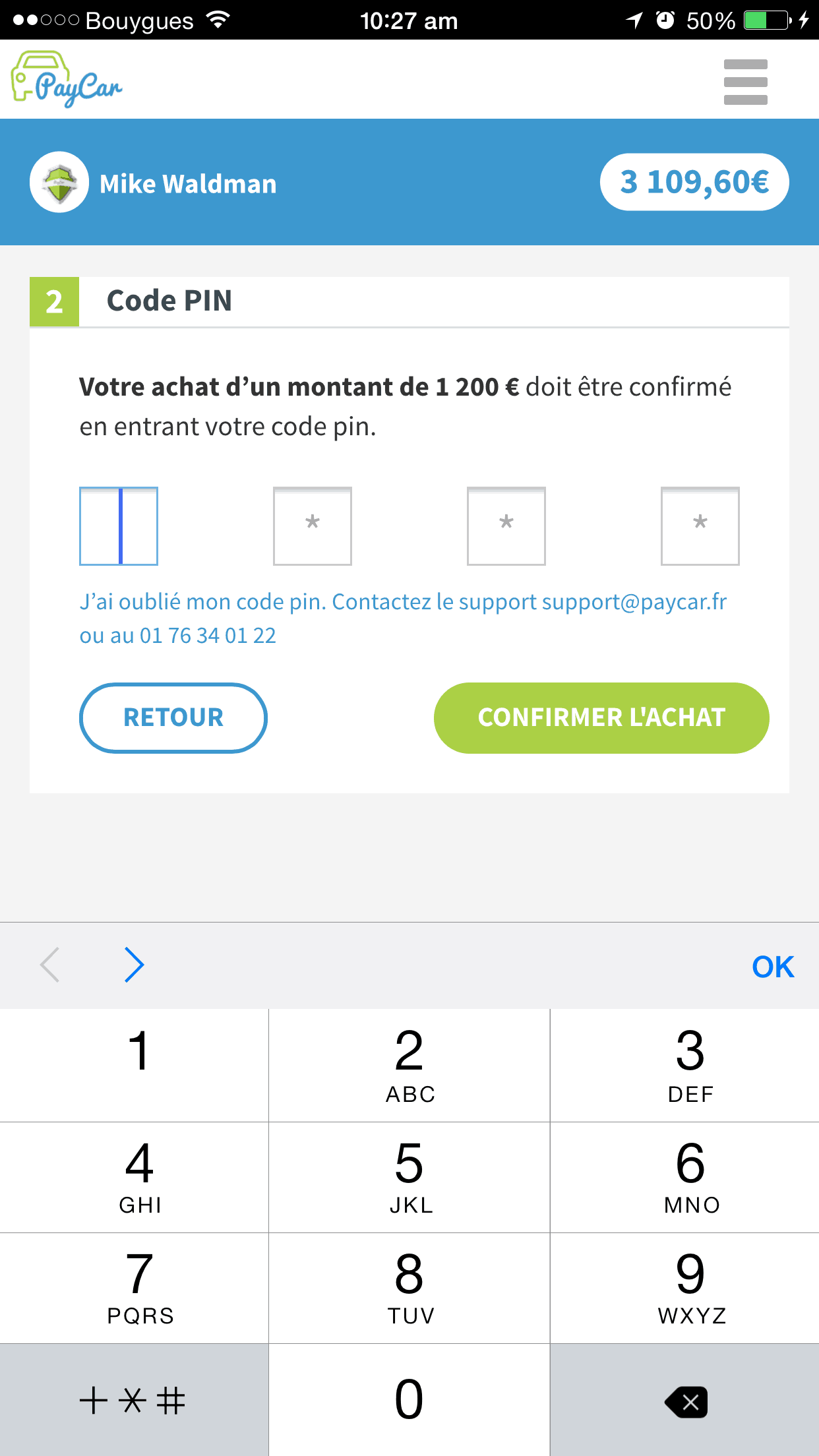Dismiss keyboard with OK
The image size is (819, 1456).
[773, 967]
